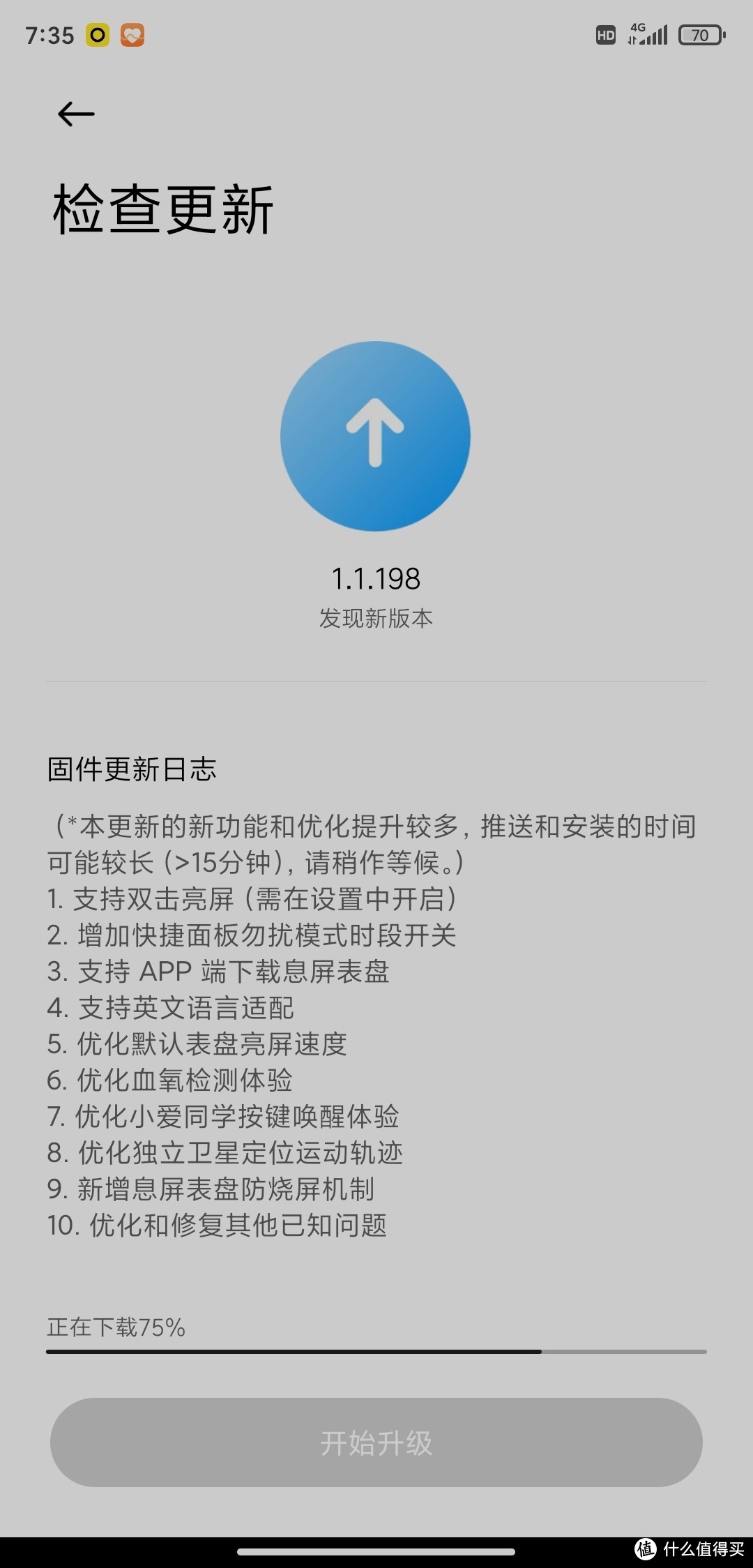Tap the blue circular update arrow icon

pyautogui.click(x=376, y=435)
